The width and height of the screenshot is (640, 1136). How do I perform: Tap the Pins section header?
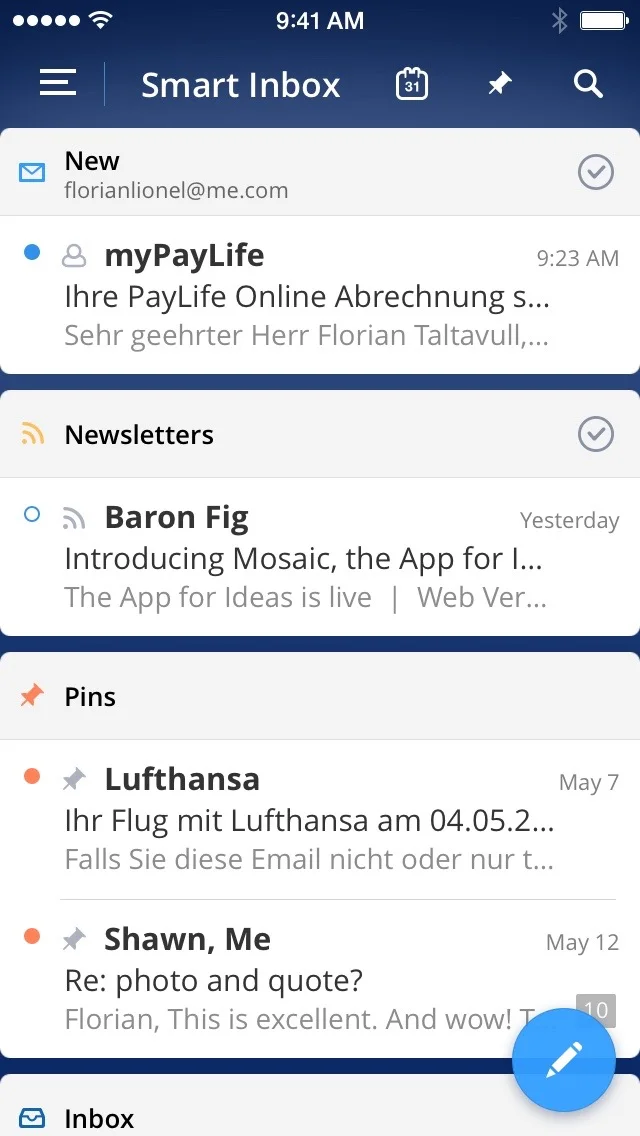[320, 696]
